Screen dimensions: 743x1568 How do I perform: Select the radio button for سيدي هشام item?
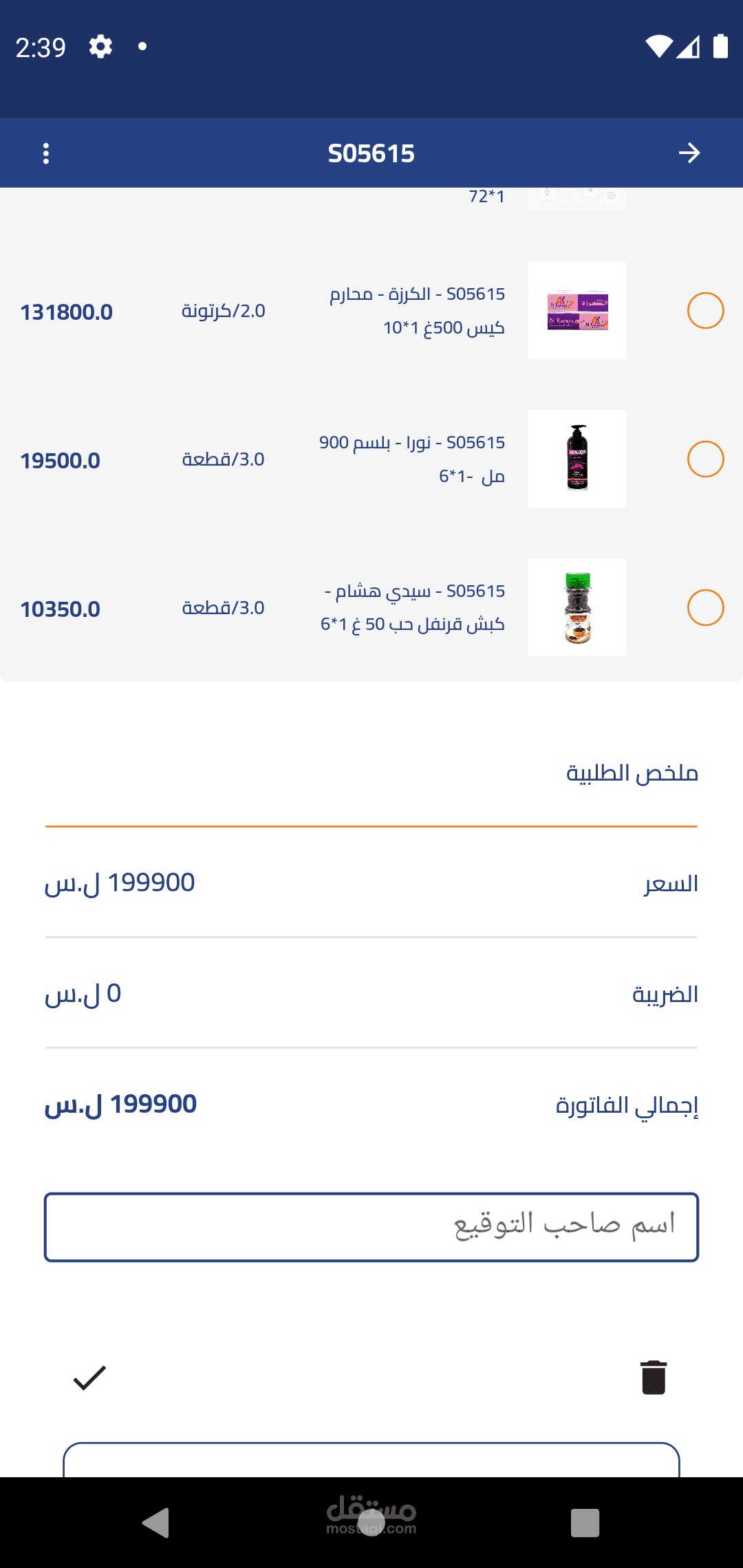tap(705, 608)
